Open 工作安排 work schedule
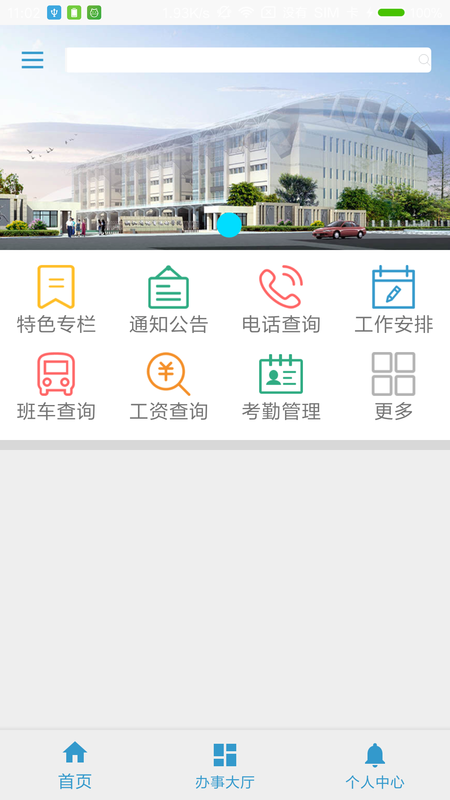450x800 pixels. (393, 299)
